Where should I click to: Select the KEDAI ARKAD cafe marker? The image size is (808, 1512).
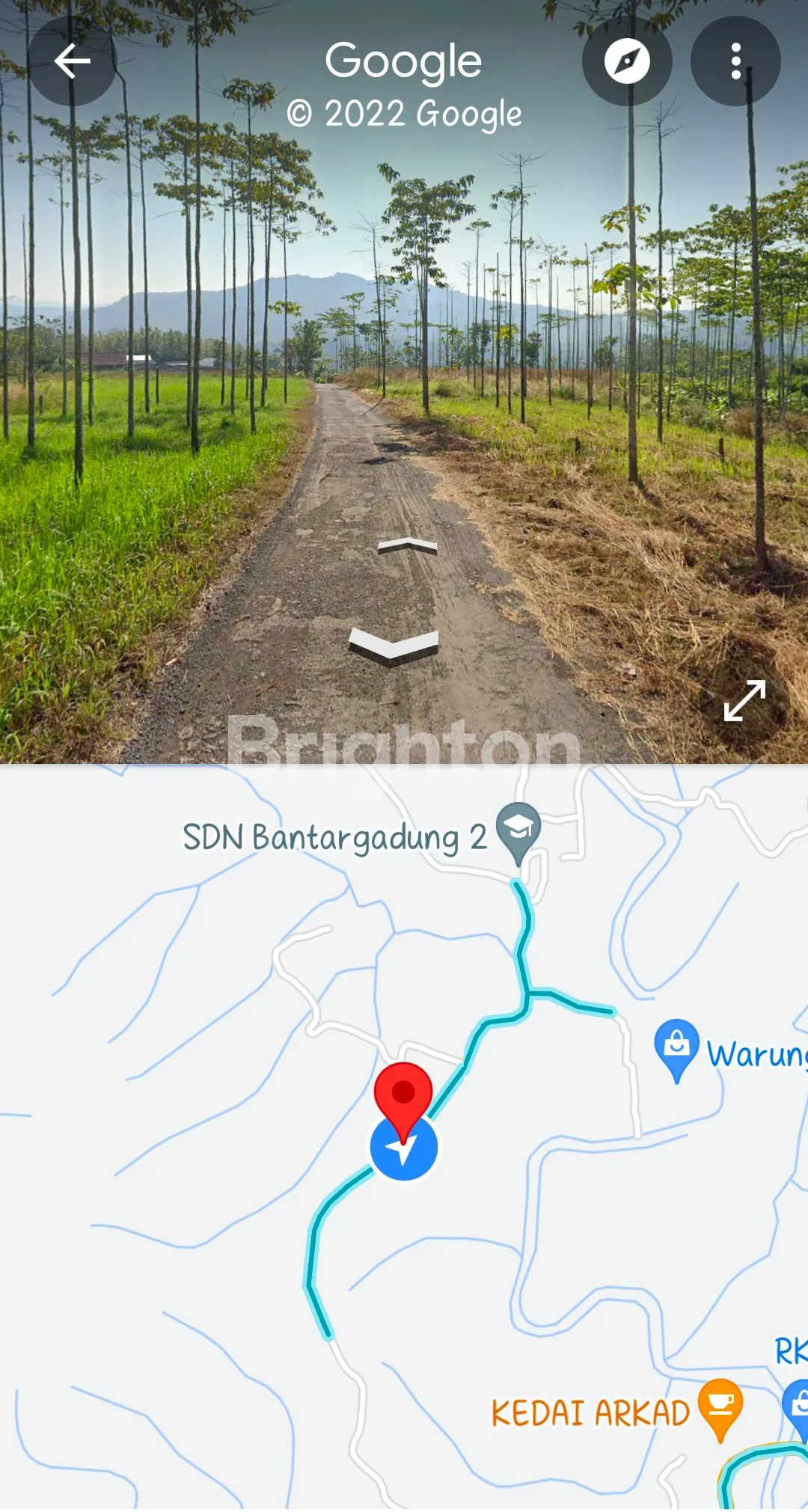pyautogui.click(x=720, y=1406)
